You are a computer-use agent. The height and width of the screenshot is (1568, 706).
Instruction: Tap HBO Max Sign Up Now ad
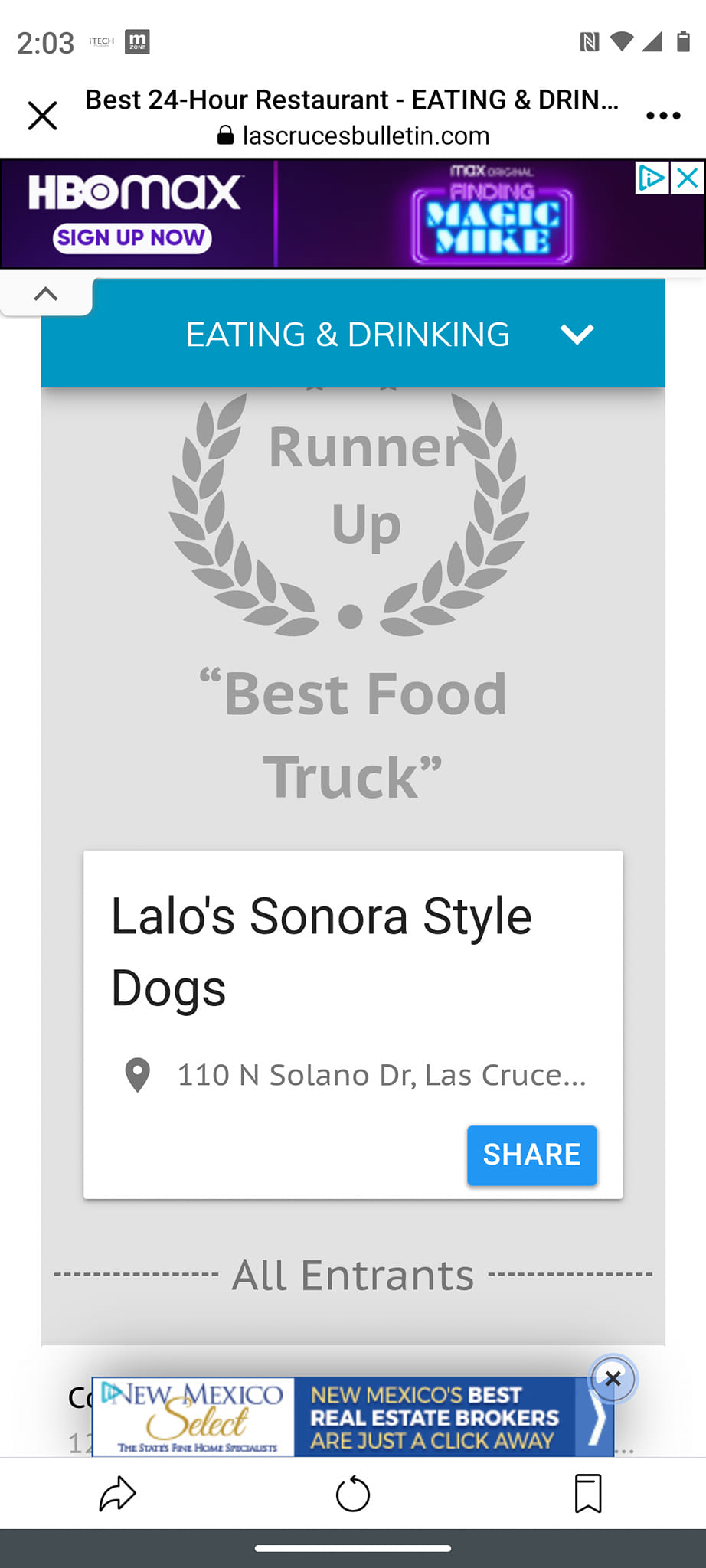point(132,237)
